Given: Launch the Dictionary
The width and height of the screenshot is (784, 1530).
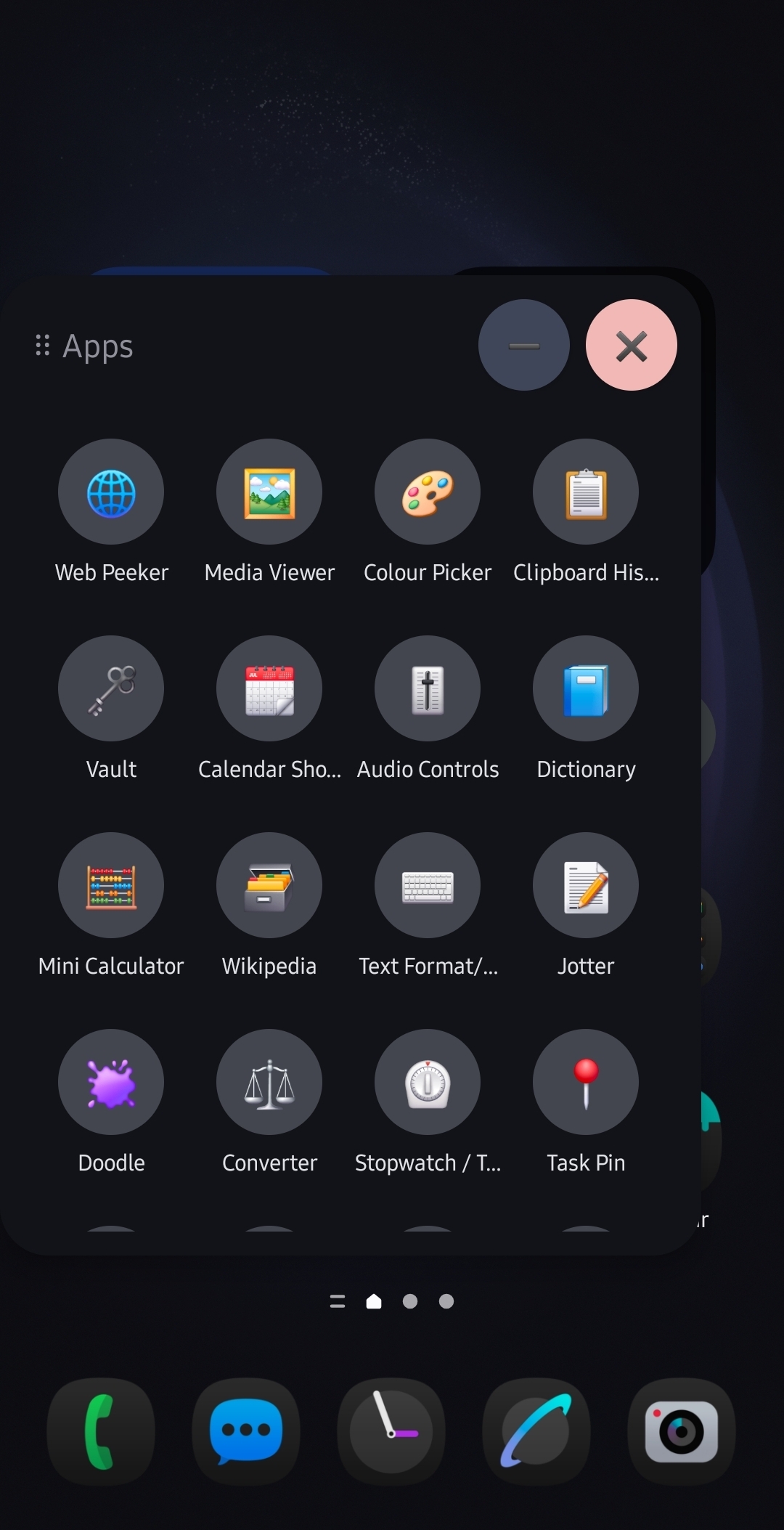Looking at the screenshot, I should [x=586, y=689].
